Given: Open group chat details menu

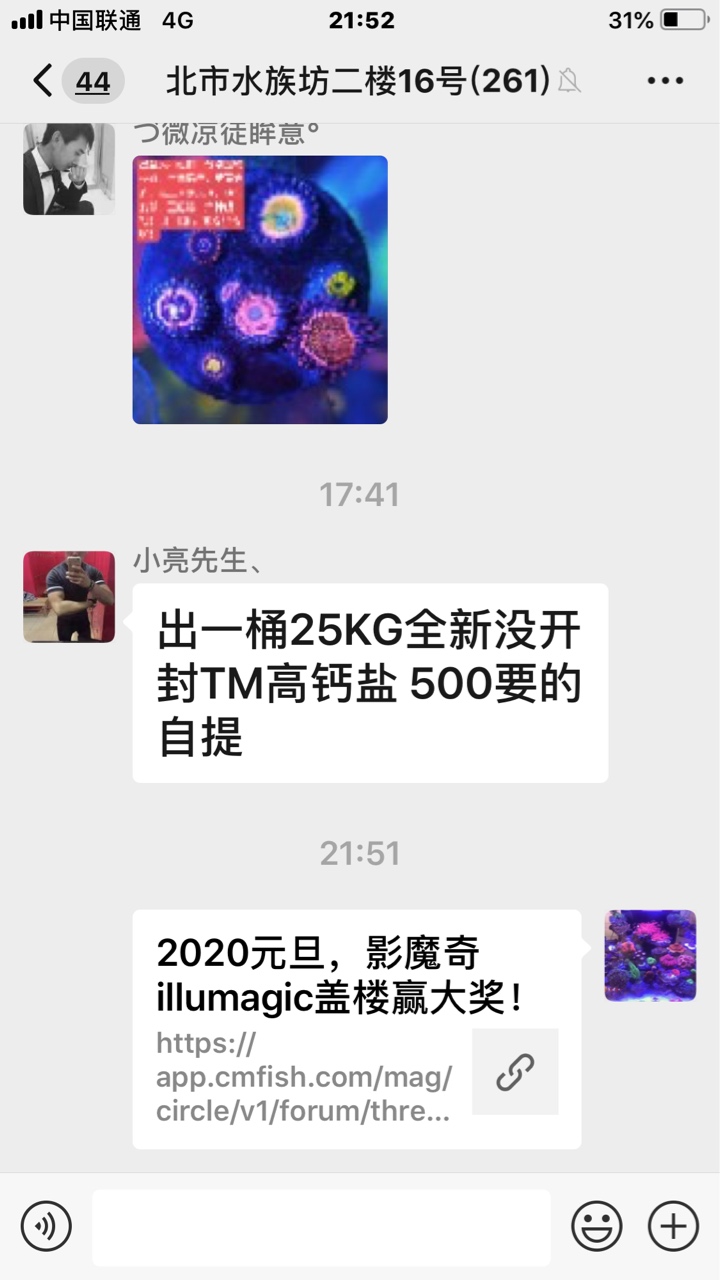Looking at the screenshot, I should point(665,81).
